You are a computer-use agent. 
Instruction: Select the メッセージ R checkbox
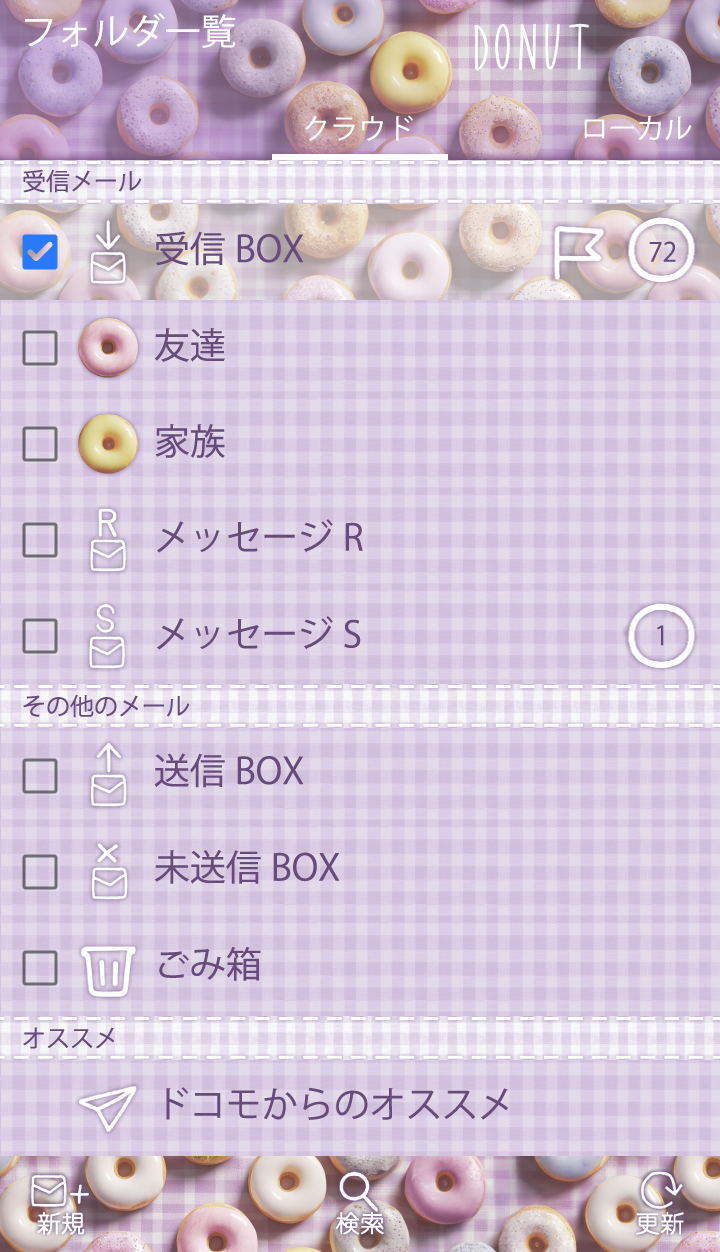[40, 540]
